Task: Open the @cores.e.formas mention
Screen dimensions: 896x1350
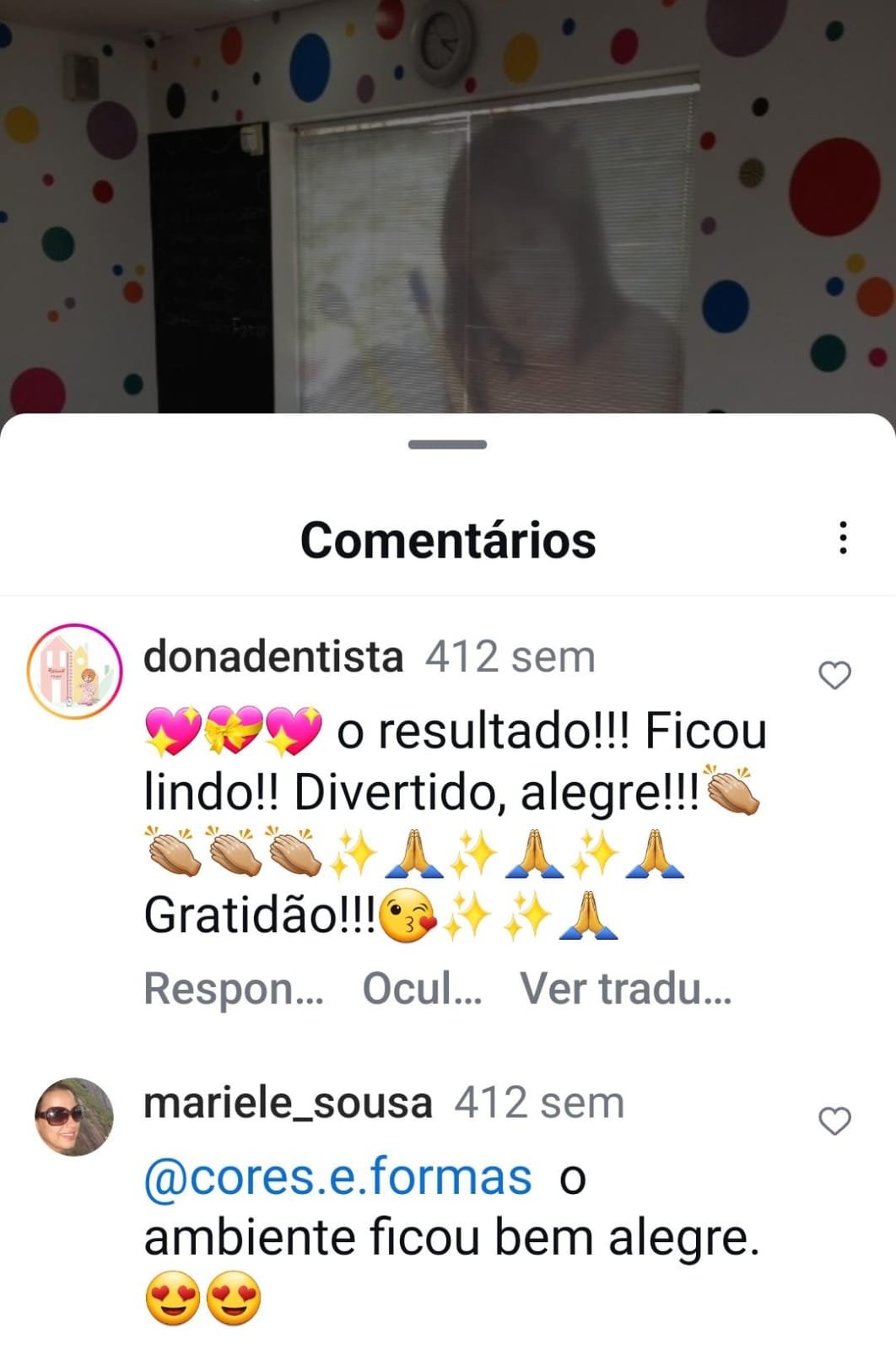Action: pos(337,1177)
